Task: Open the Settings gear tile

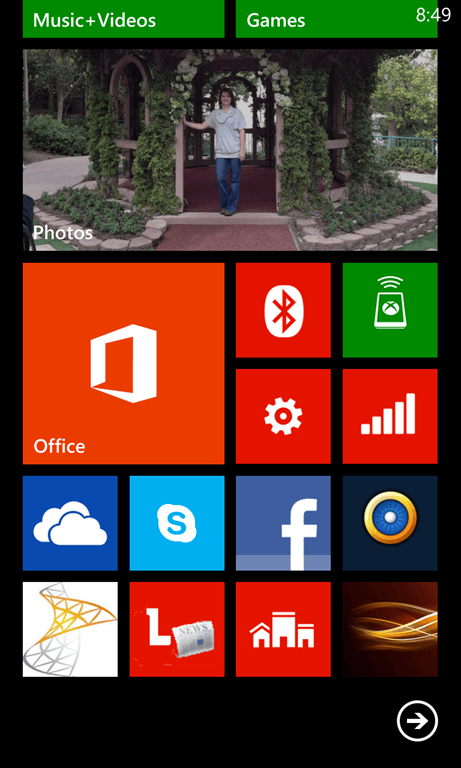Action: (283, 416)
